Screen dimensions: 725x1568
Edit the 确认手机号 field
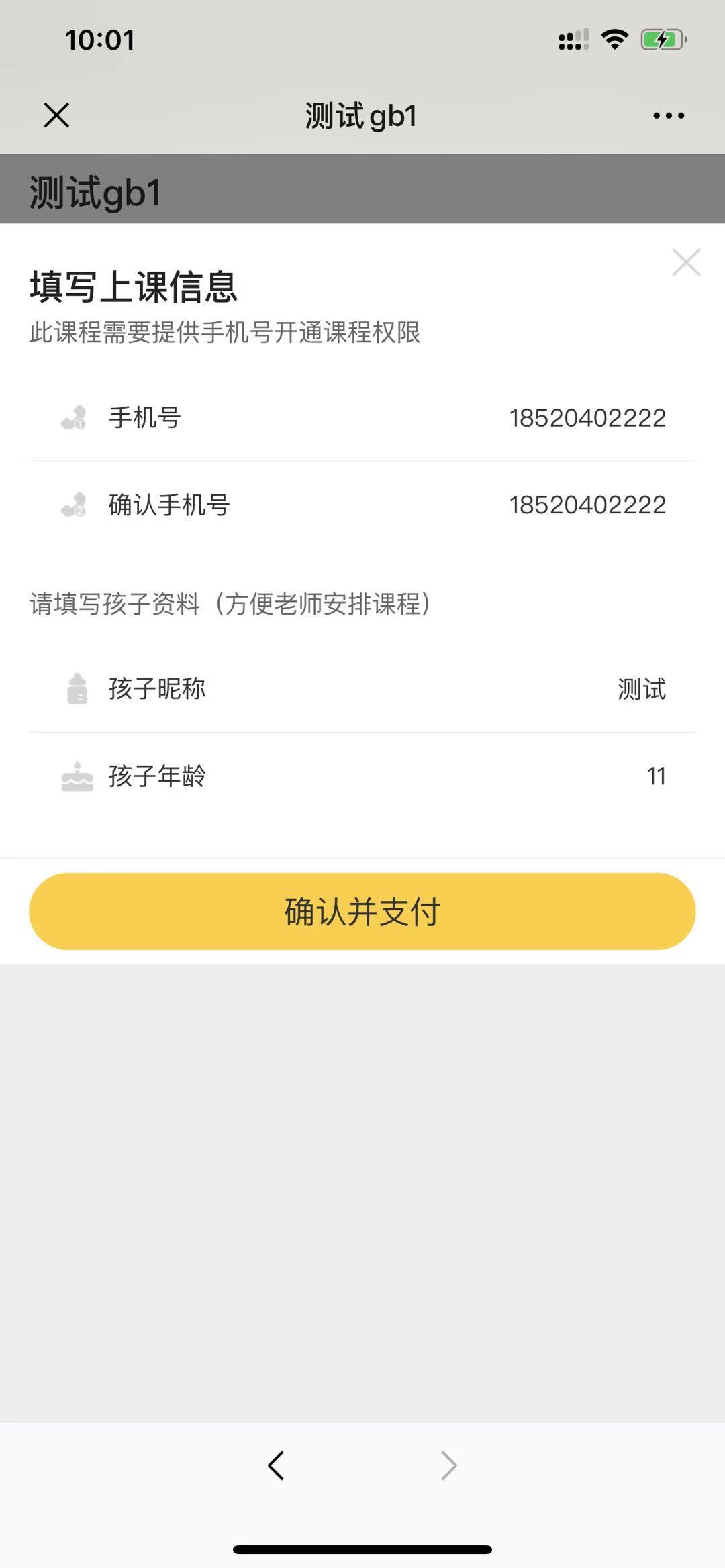pos(587,505)
